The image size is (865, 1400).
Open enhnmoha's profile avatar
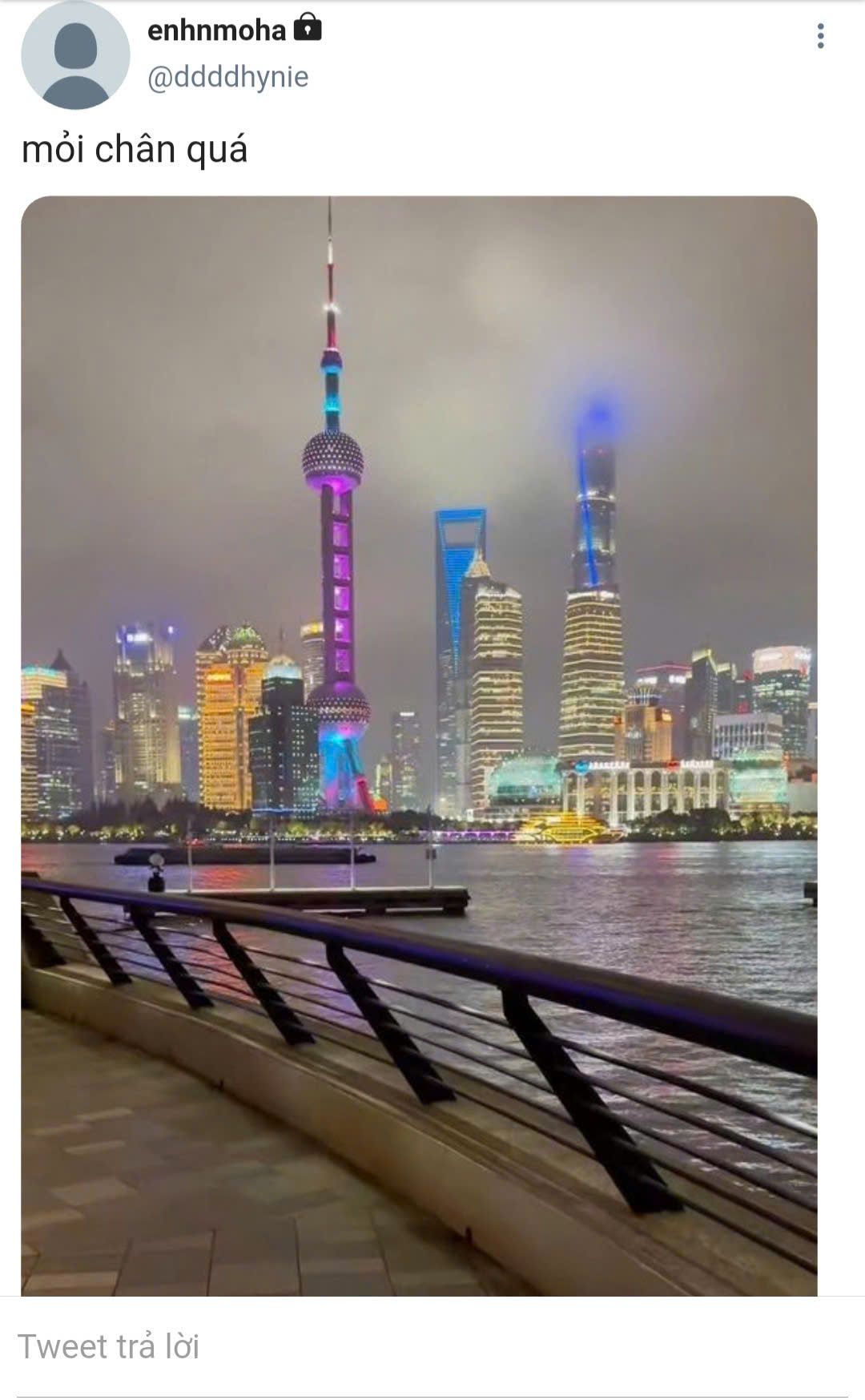(74, 54)
